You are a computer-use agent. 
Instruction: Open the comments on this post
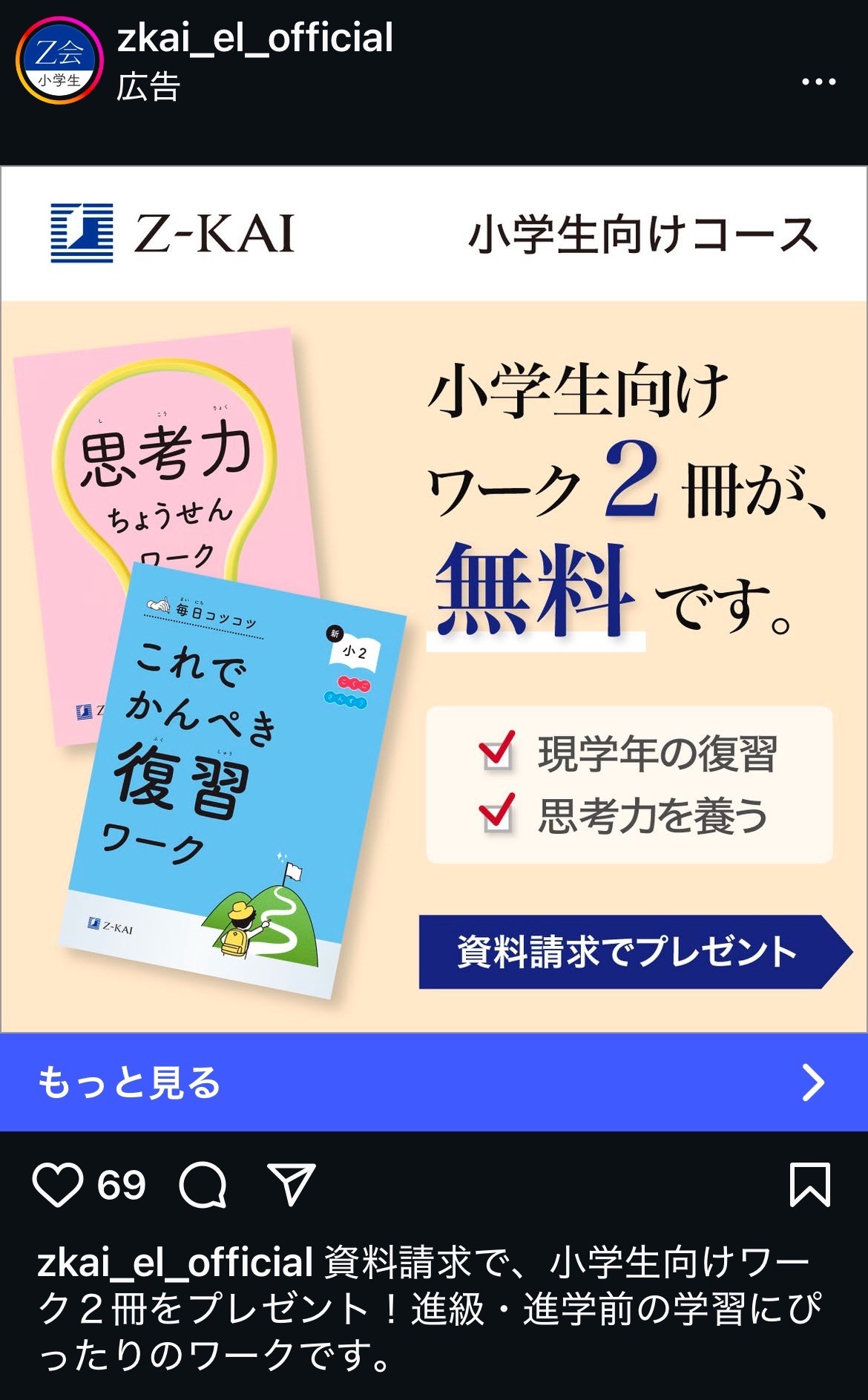coord(203,1185)
